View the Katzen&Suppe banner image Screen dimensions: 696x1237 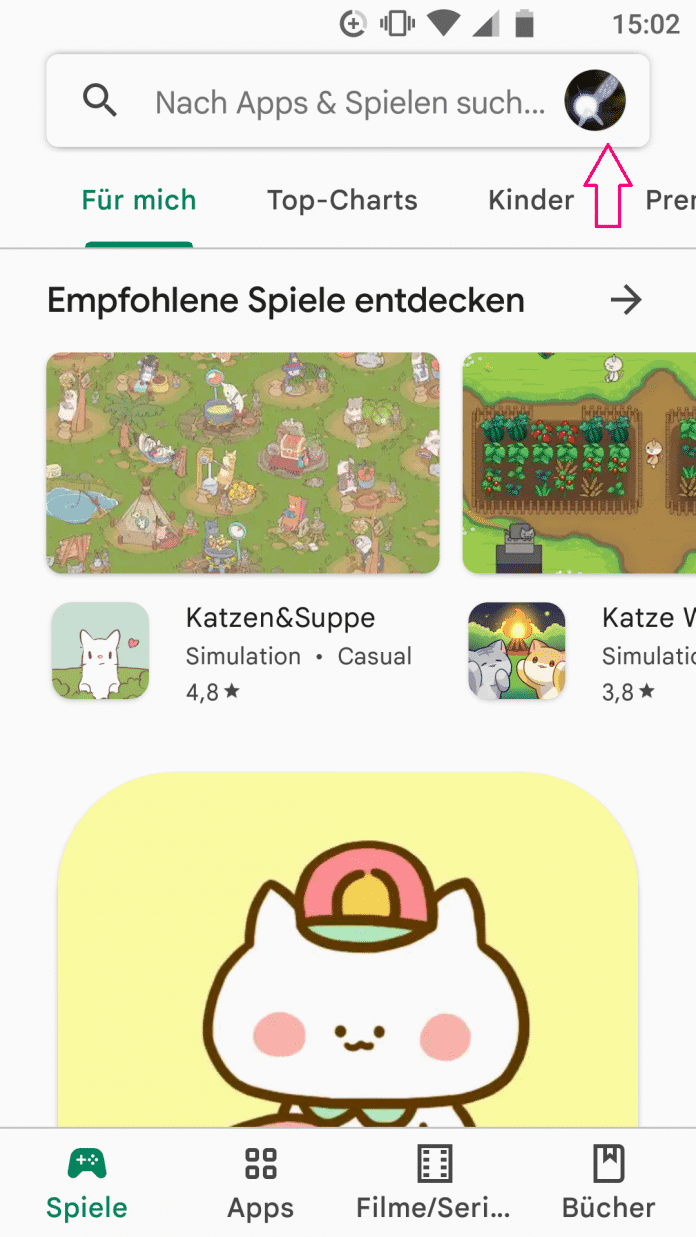pyautogui.click(x=242, y=462)
